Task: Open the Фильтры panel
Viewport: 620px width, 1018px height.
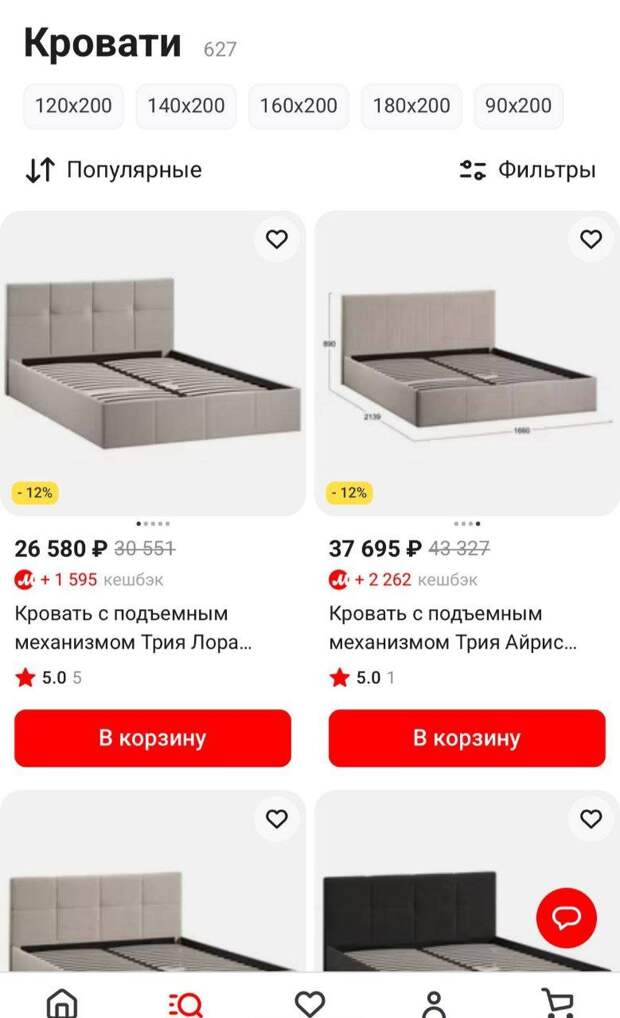Action: [527, 170]
